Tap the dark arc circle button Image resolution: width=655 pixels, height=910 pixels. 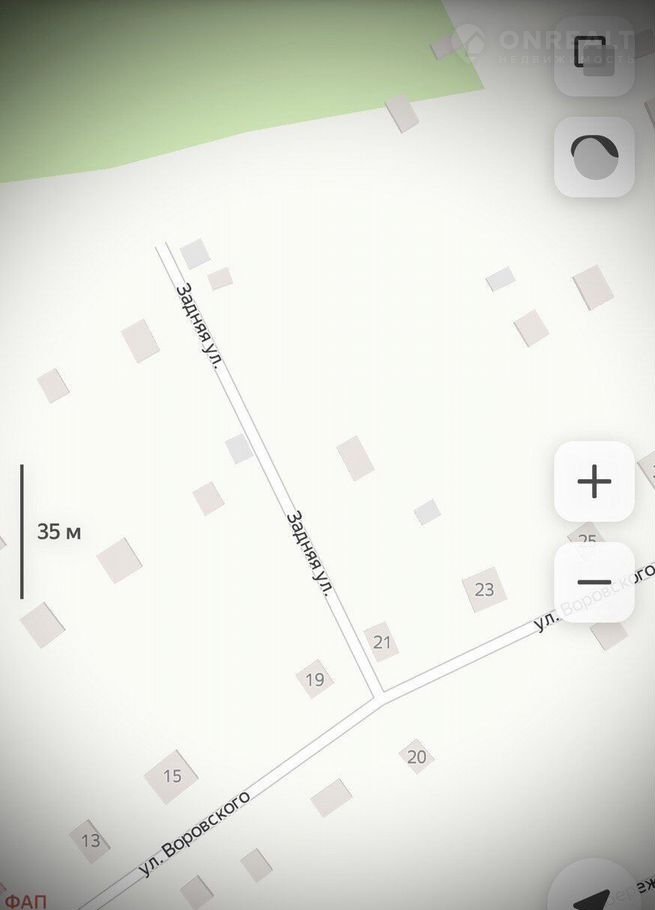[594, 157]
